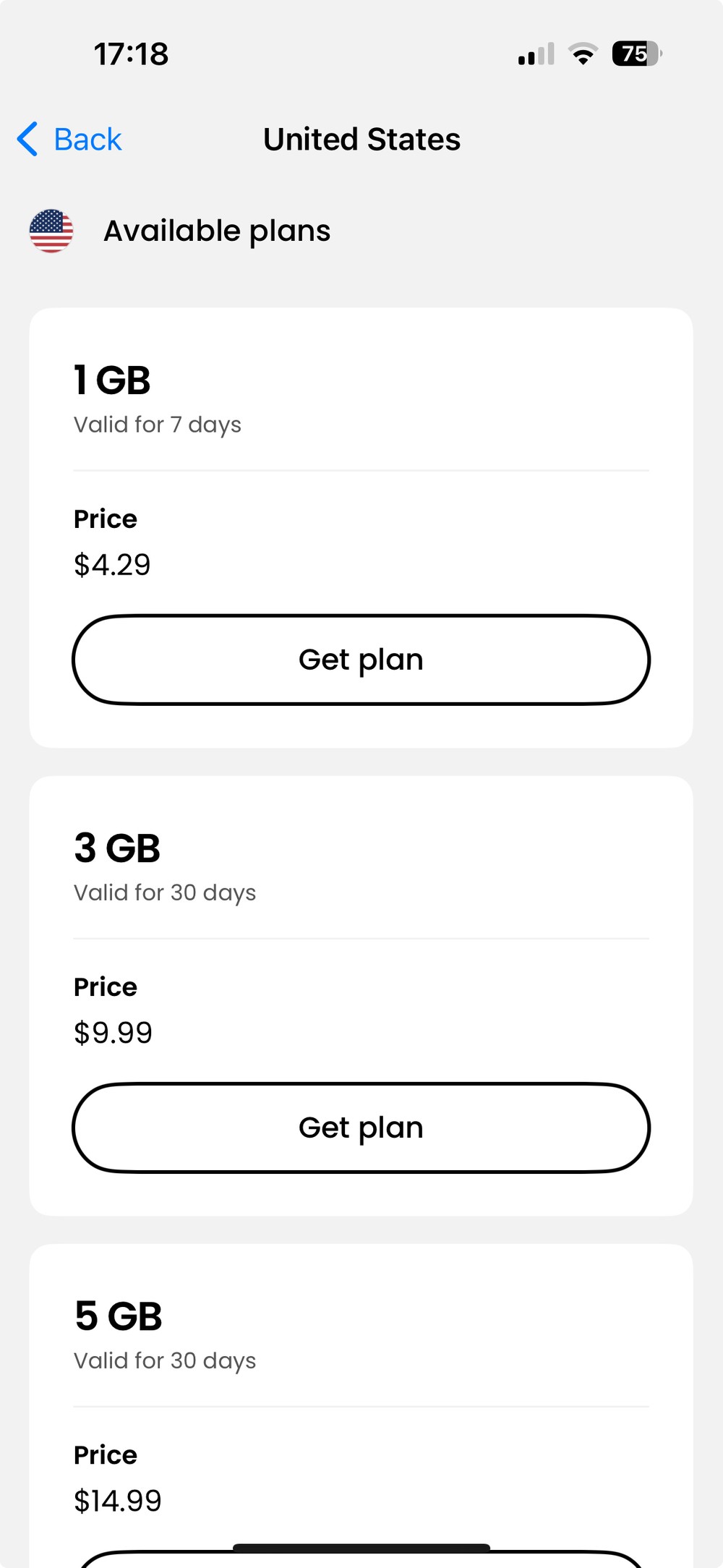Get the 3 GB plan for $9.99
Image resolution: width=723 pixels, height=1568 pixels.
point(361,1128)
